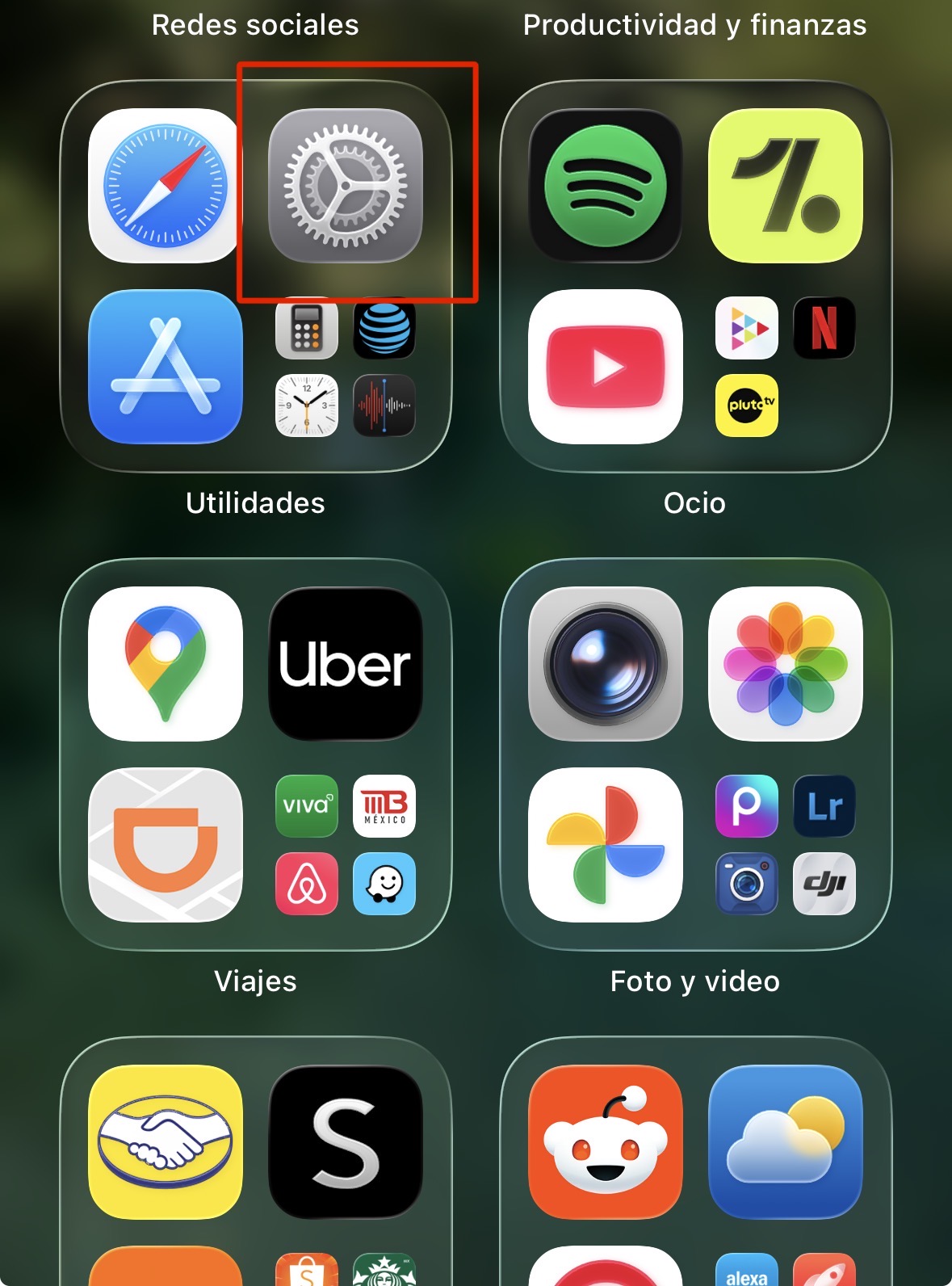Launch Safari from the Utilidades folder

(x=164, y=186)
